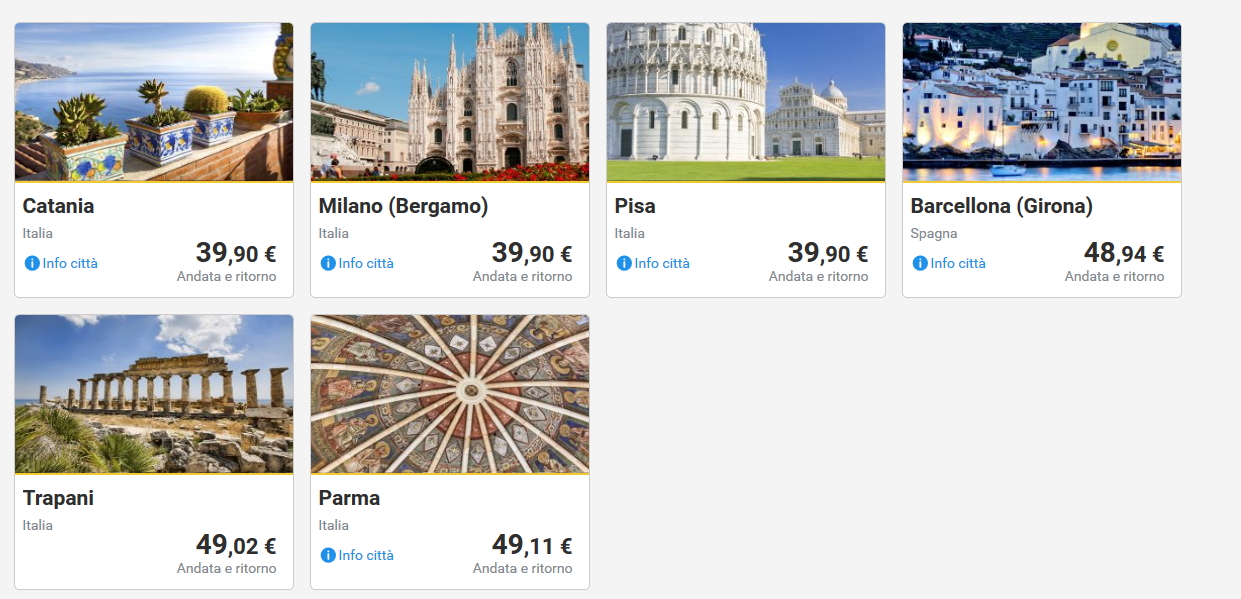Tap Info città link for Catania

point(62,264)
